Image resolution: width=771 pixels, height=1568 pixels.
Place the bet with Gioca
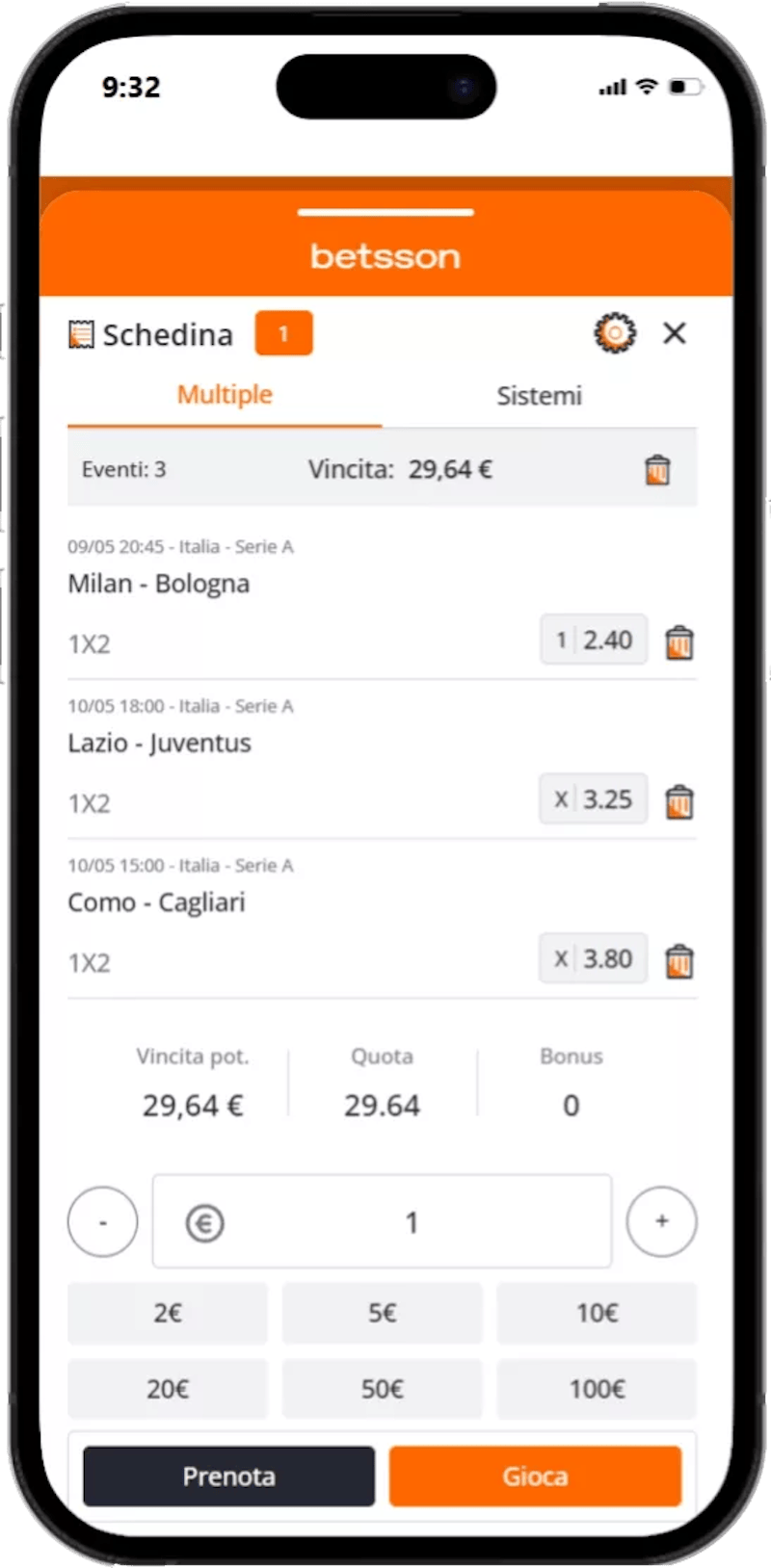tap(535, 1476)
